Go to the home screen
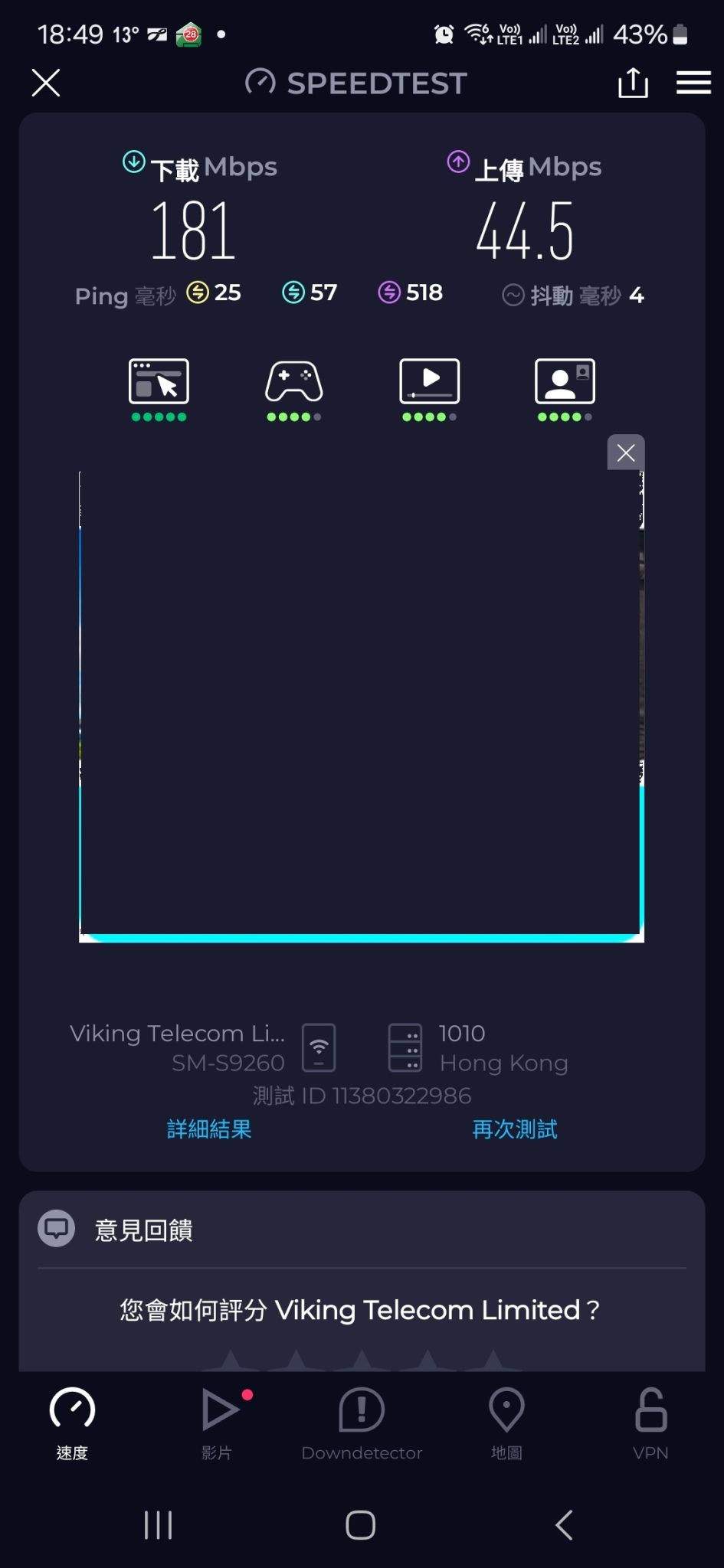 (x=360, y=1525)
